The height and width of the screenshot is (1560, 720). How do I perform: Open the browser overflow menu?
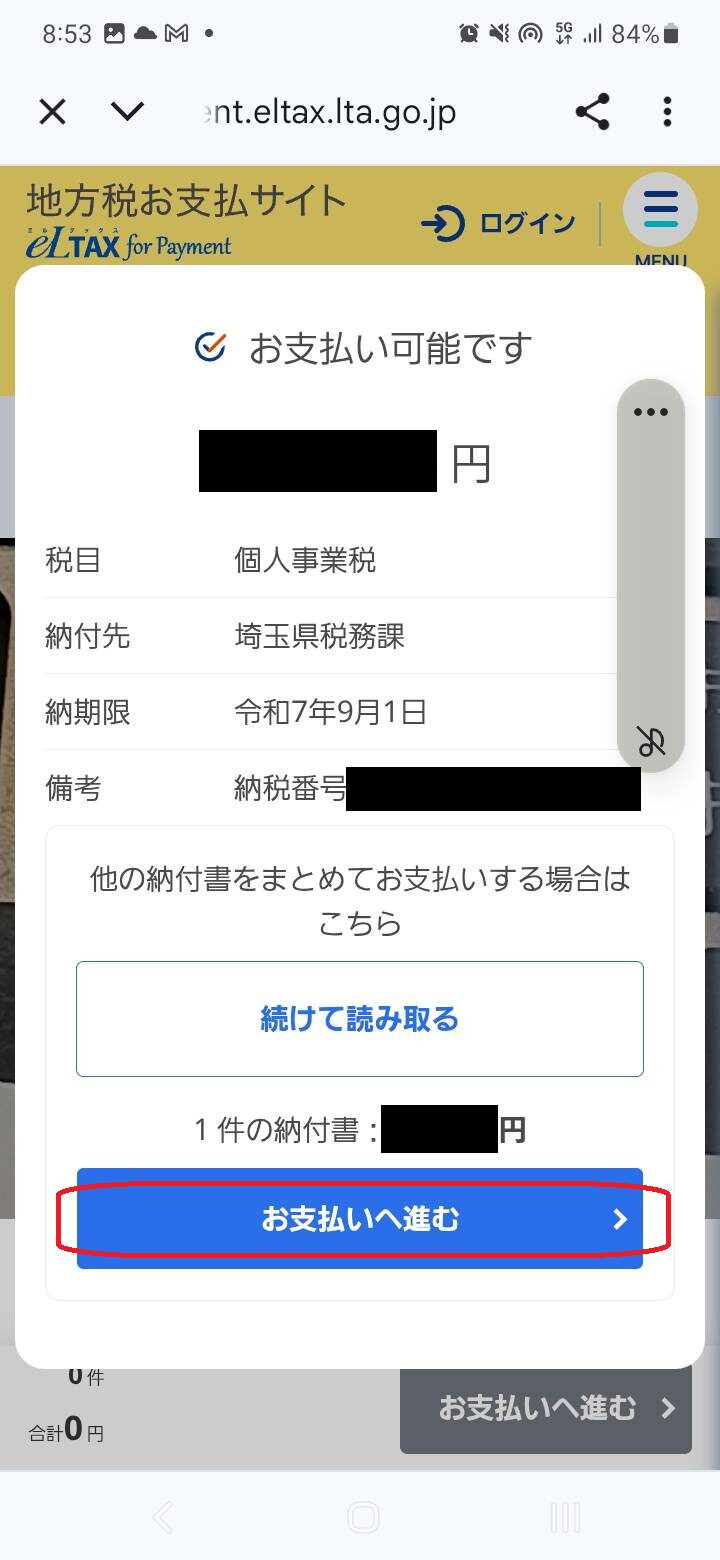667,112
